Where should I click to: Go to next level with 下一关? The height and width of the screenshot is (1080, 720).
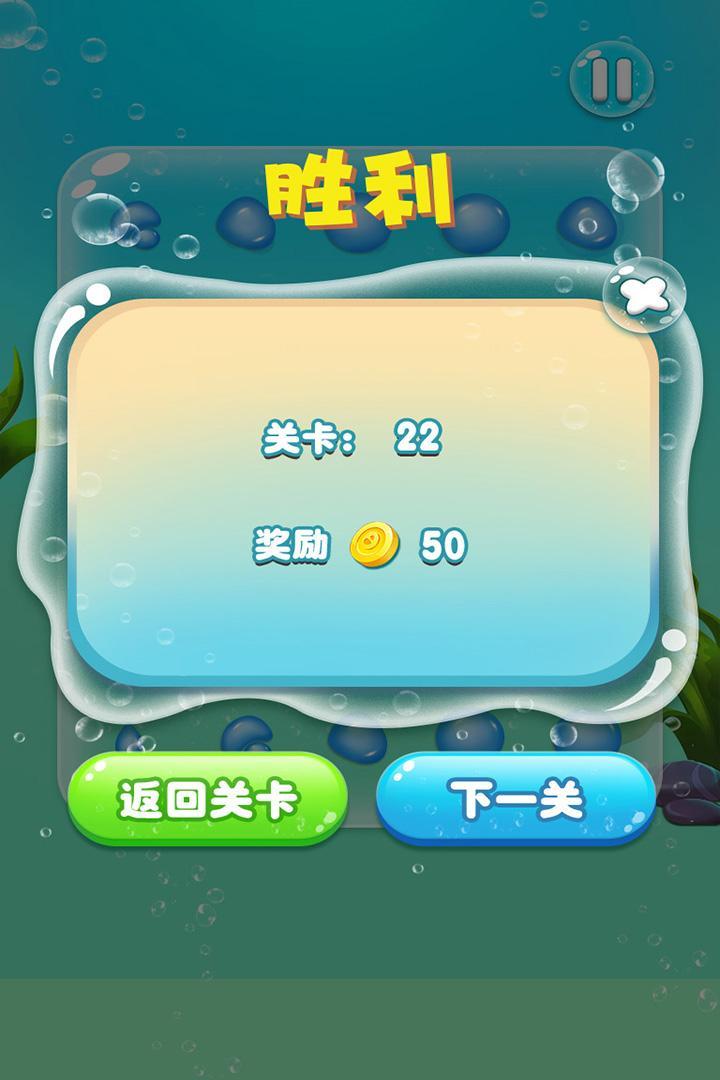(516, 799)
